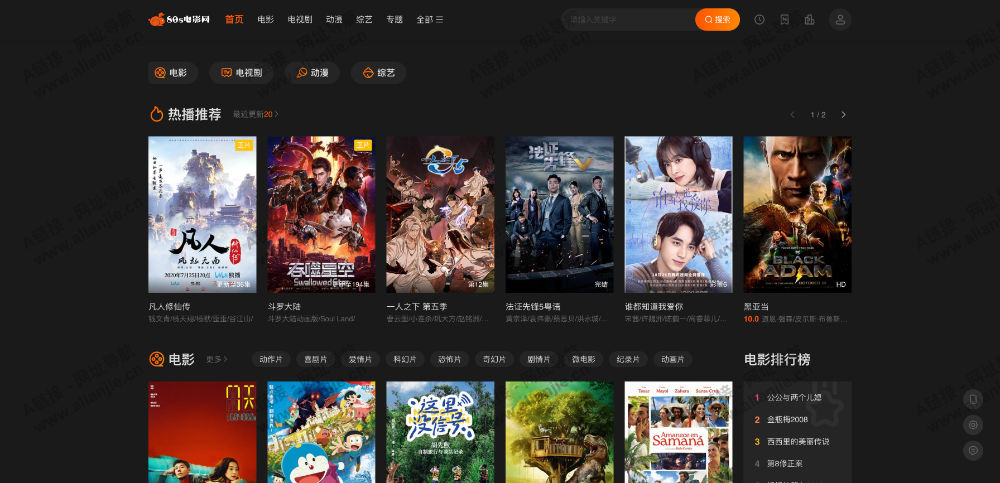This screenshot has width=1000, height=483.
Task: Filter movies by 科幻片 chip
Action: [404, 359]
